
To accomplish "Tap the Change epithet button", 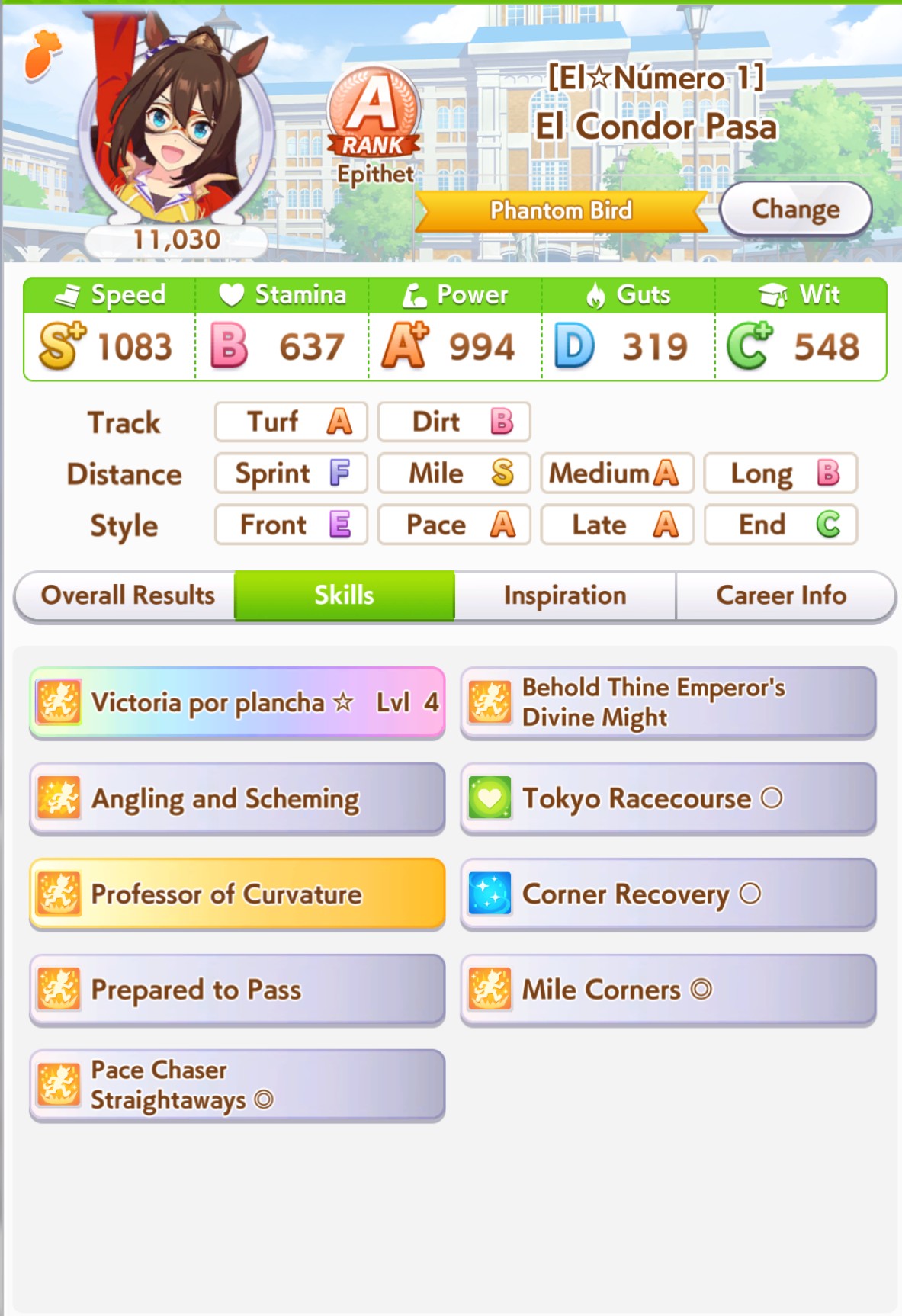I will click(795, 209).
